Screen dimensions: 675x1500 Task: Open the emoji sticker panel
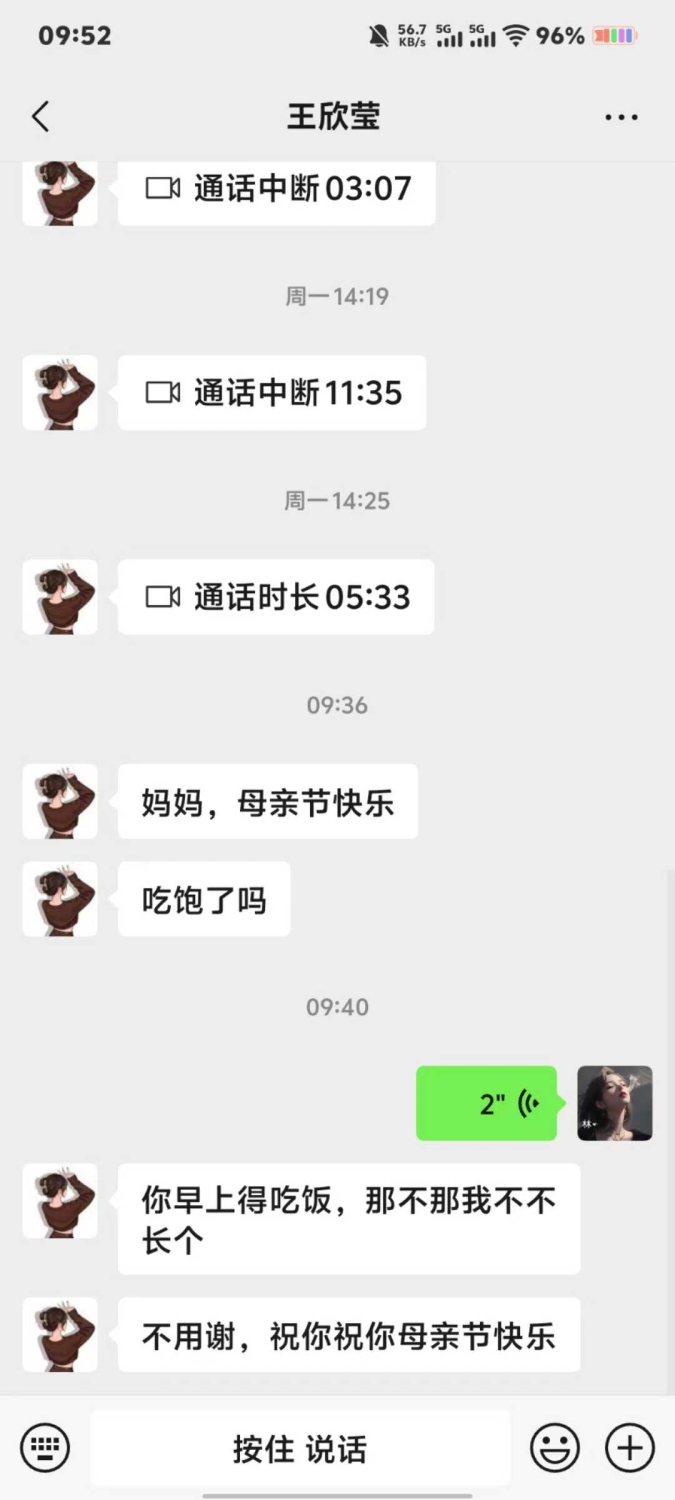(x=555, y=1447)
